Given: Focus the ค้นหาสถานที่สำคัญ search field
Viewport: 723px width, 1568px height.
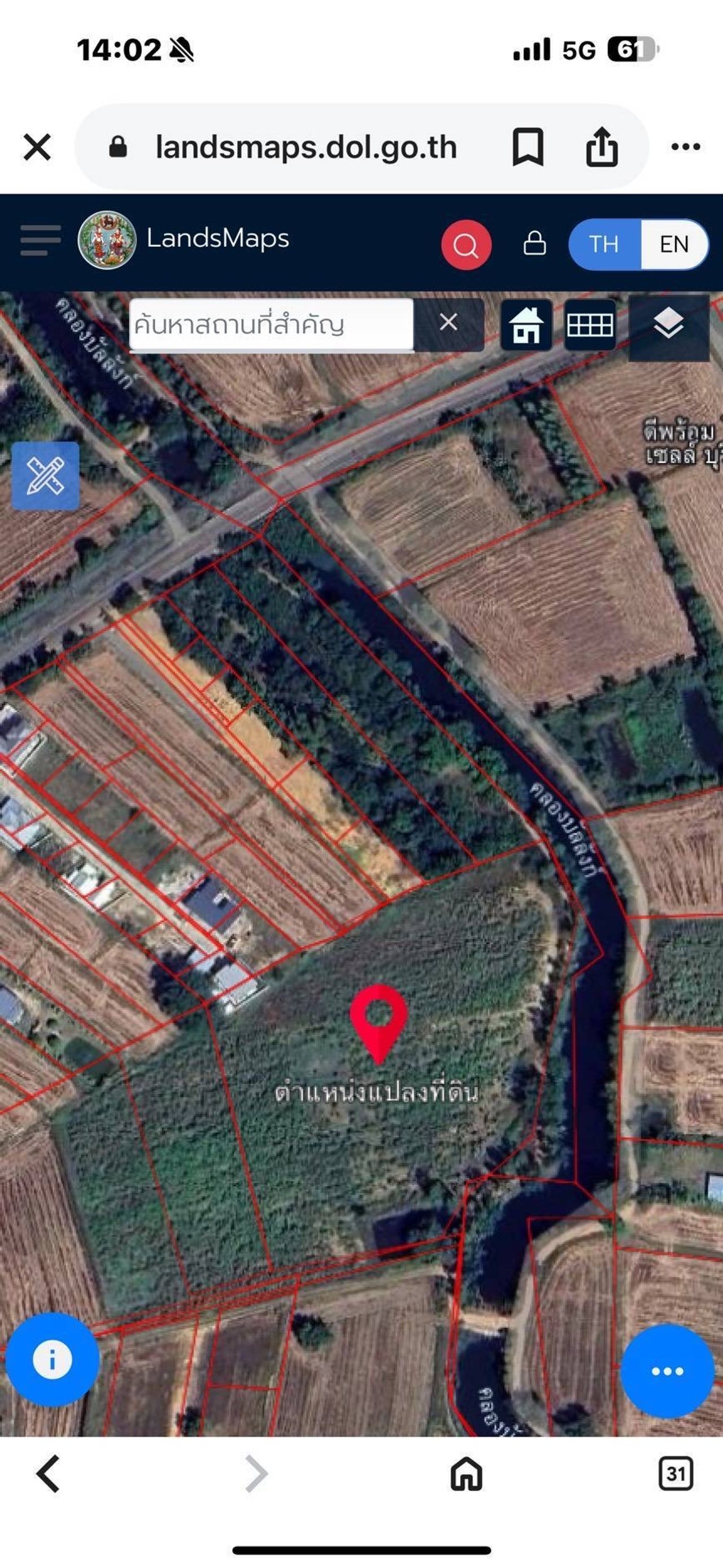Looking at the screenshot, I should click(x=272, y=324).
